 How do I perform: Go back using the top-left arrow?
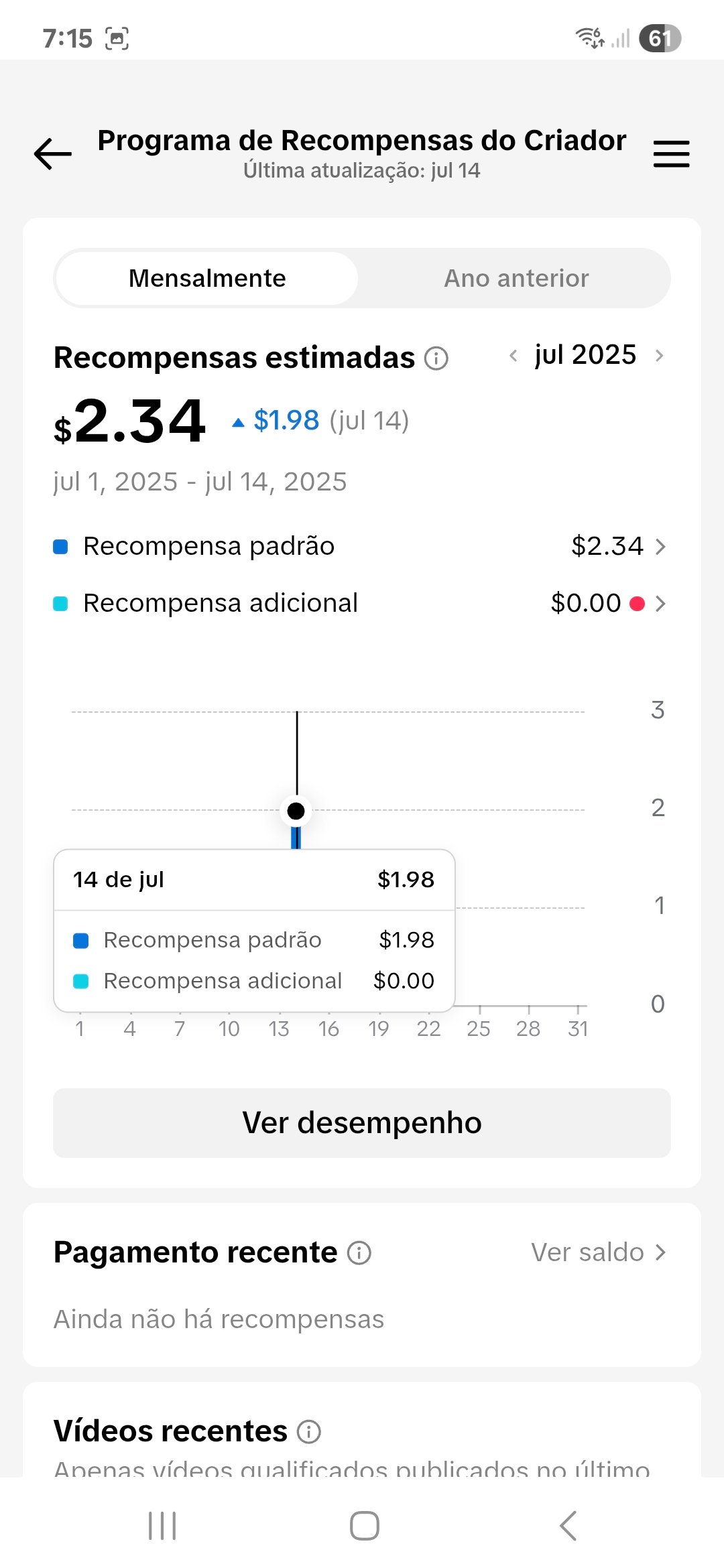(x=52, y=154)
